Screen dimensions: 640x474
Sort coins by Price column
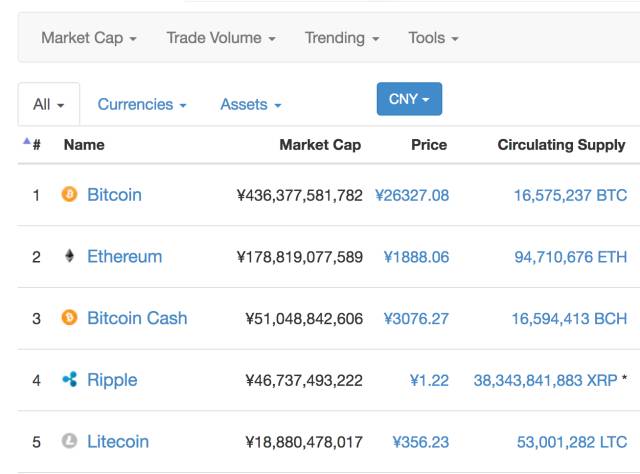429,145
